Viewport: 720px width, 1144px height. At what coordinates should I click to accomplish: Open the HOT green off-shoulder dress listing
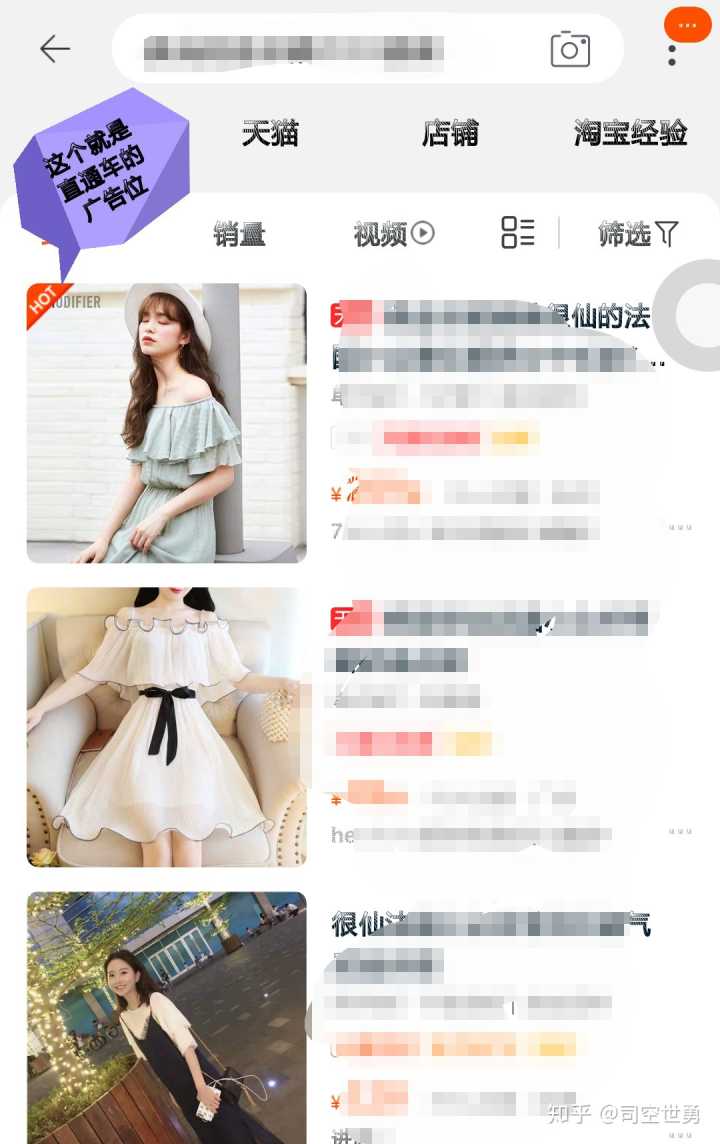[166, 423]
